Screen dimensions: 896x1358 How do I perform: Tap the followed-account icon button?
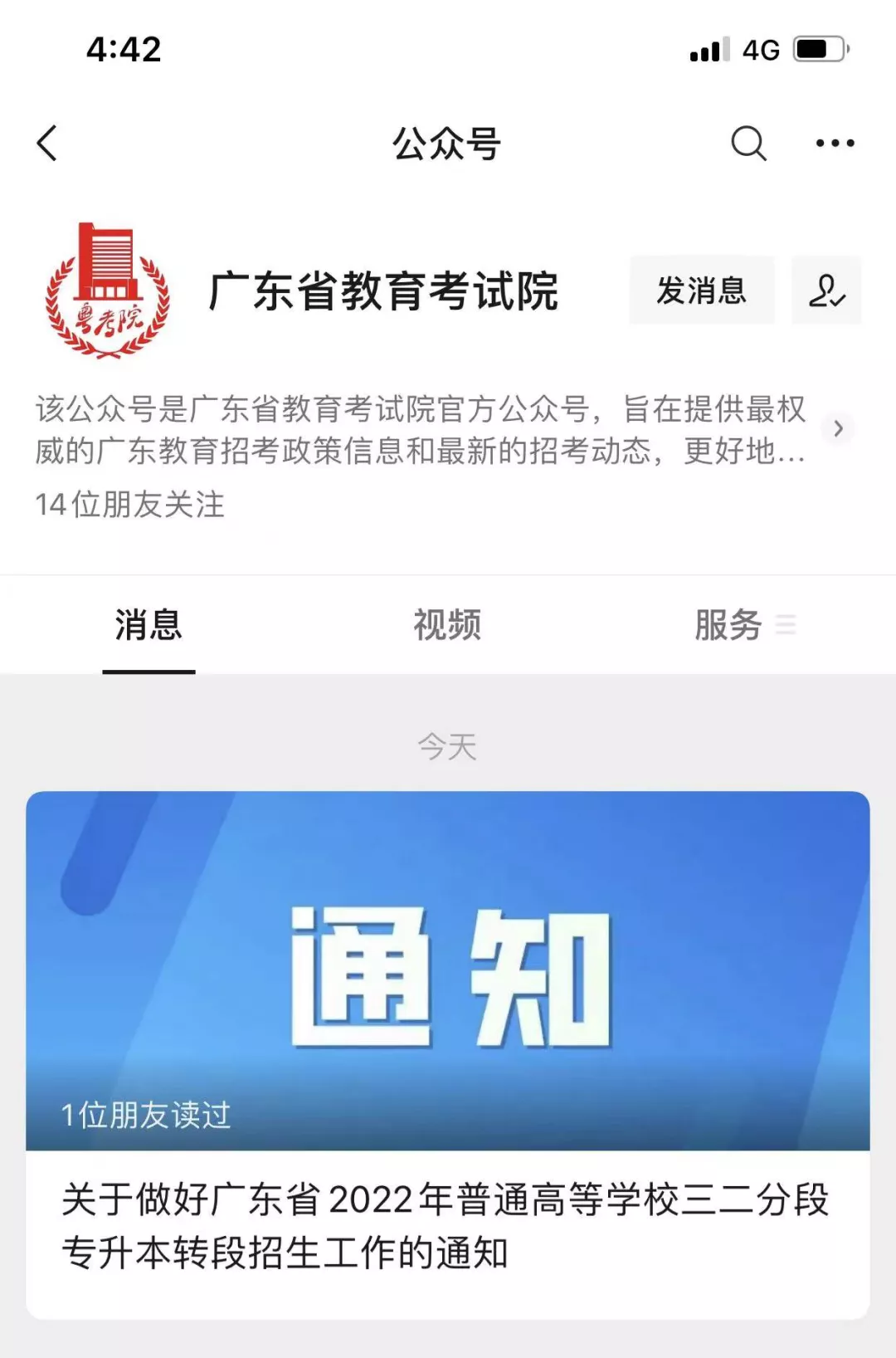(826, 291)
